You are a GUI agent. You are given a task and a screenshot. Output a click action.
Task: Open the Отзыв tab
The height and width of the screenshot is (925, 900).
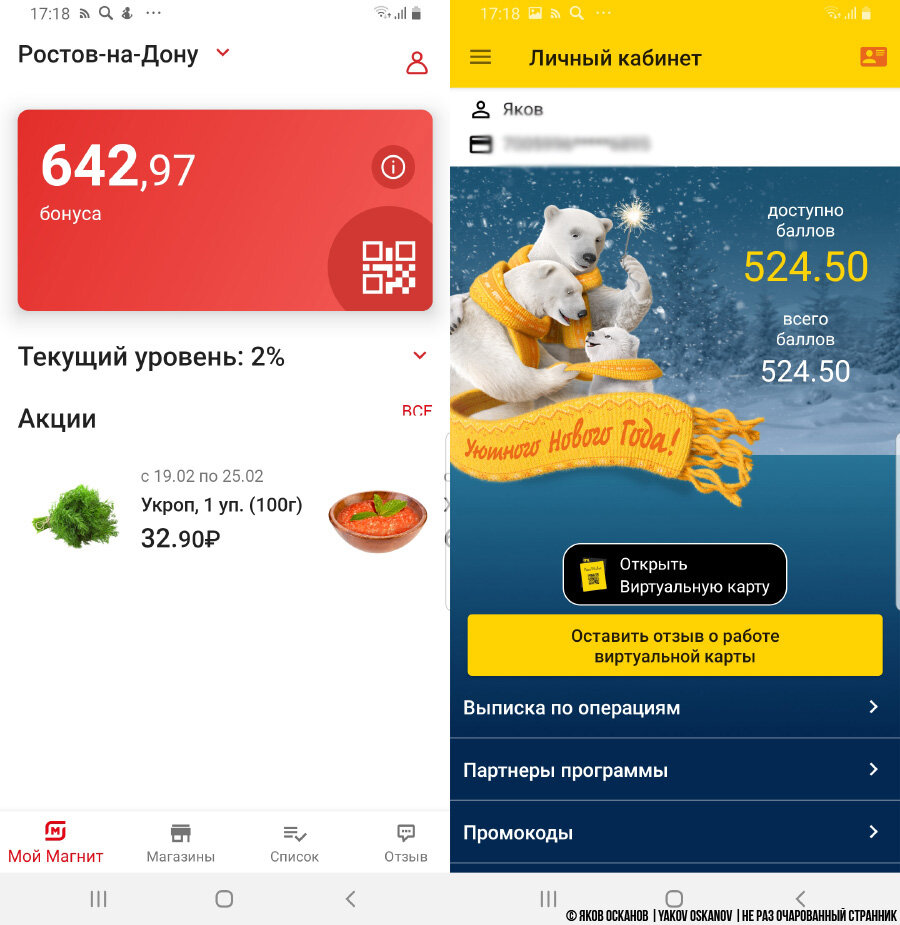[405, 843]
